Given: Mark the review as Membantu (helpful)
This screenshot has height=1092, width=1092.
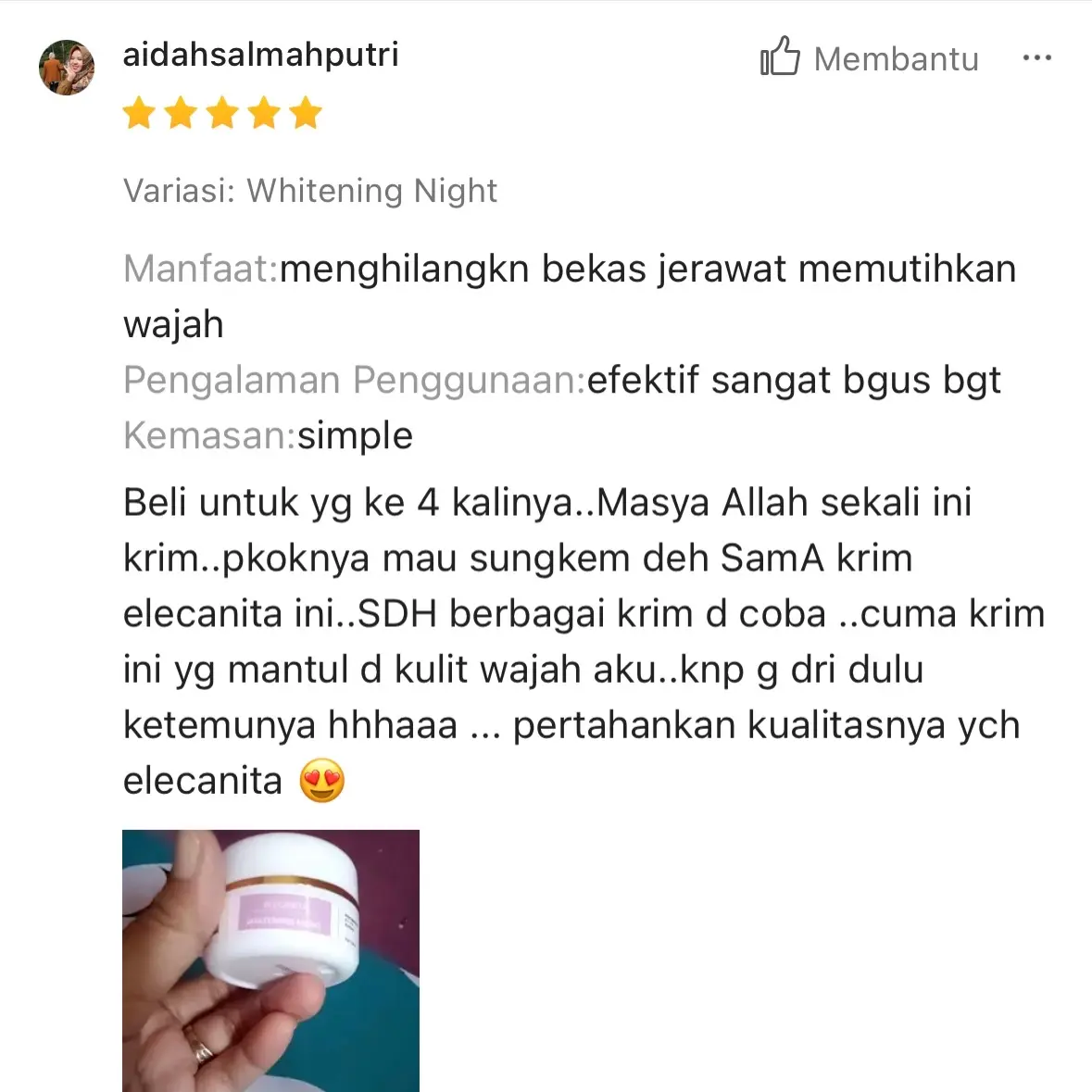Looking at the screenshot, I should coord(868,58).
